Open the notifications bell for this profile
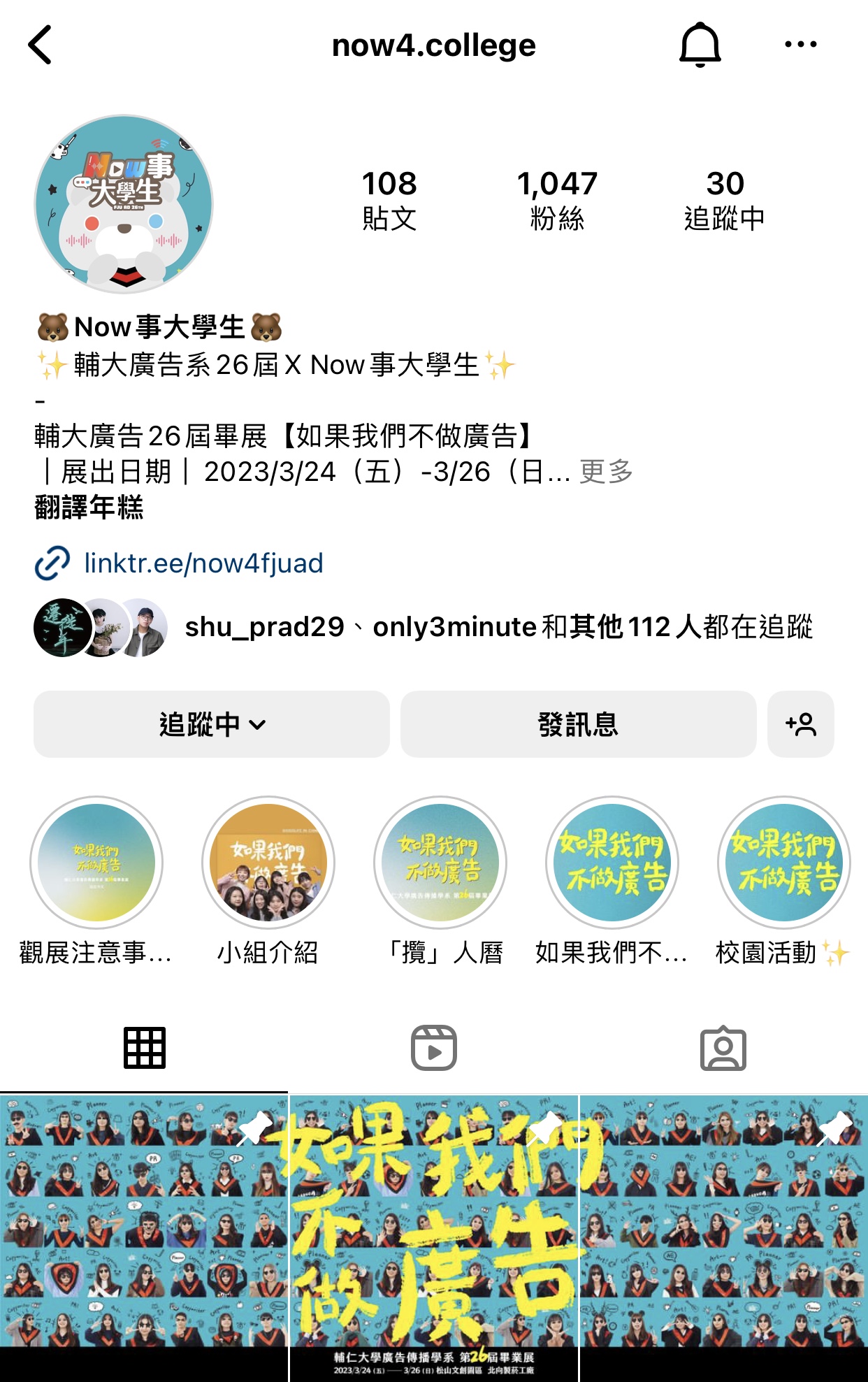 tap(700, 45)
